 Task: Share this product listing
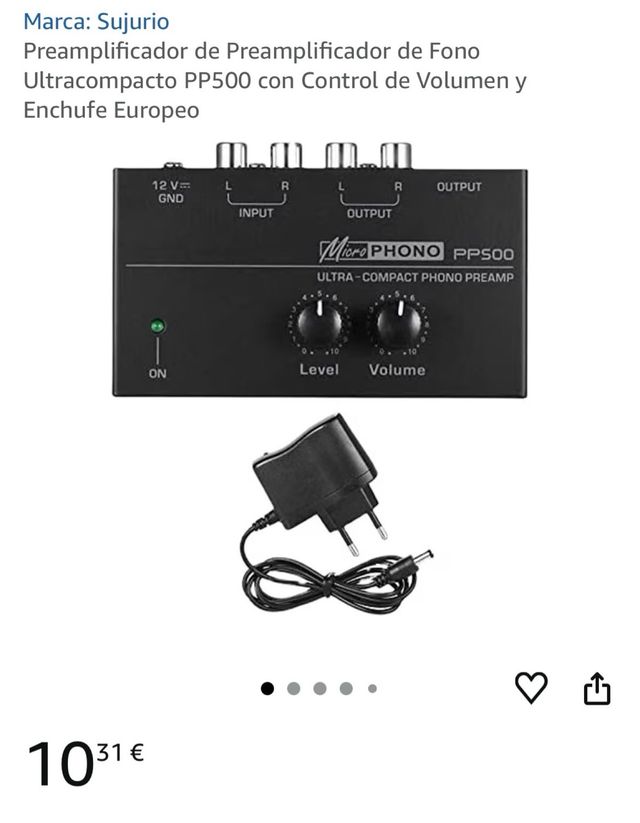click(x=597, y=688)
